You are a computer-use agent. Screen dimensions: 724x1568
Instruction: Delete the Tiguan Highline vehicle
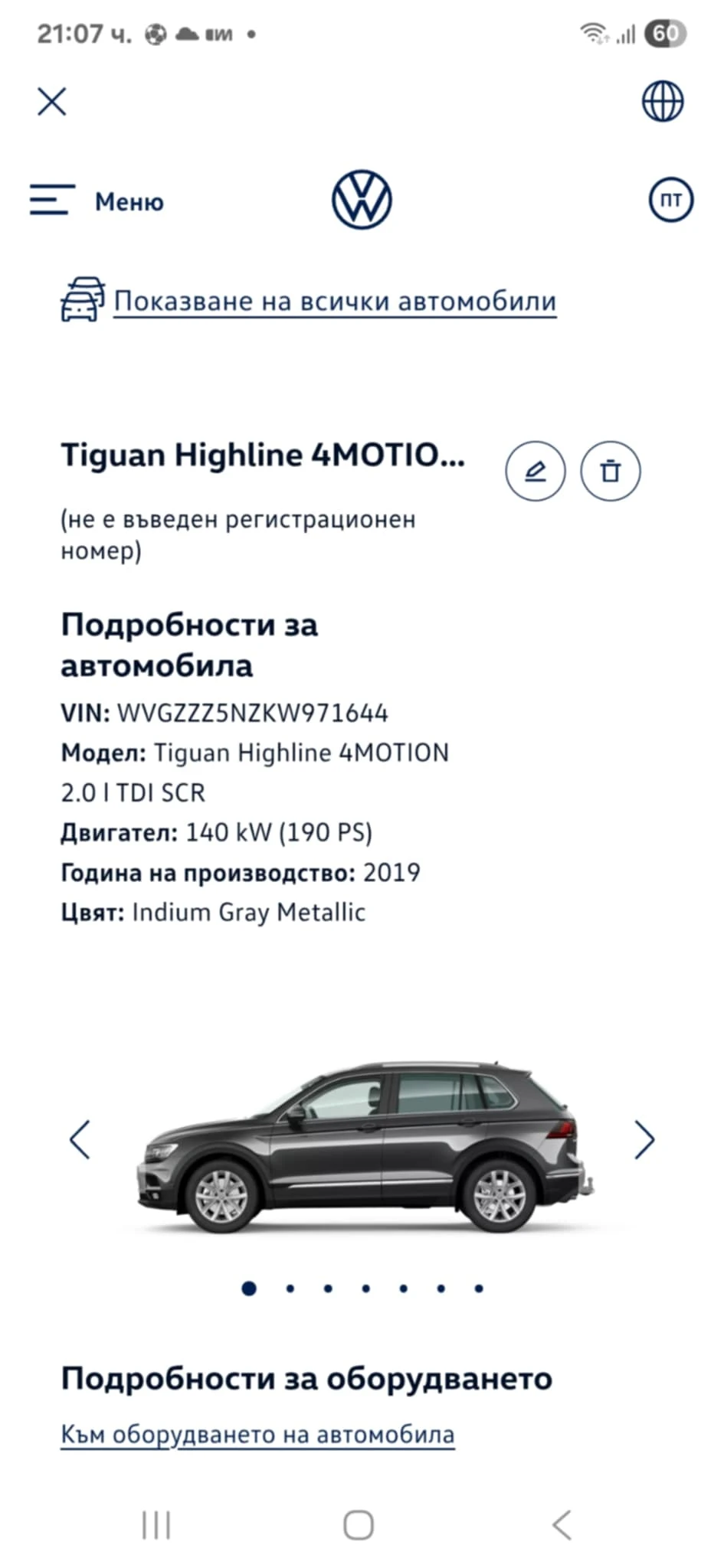click(610, 471)
